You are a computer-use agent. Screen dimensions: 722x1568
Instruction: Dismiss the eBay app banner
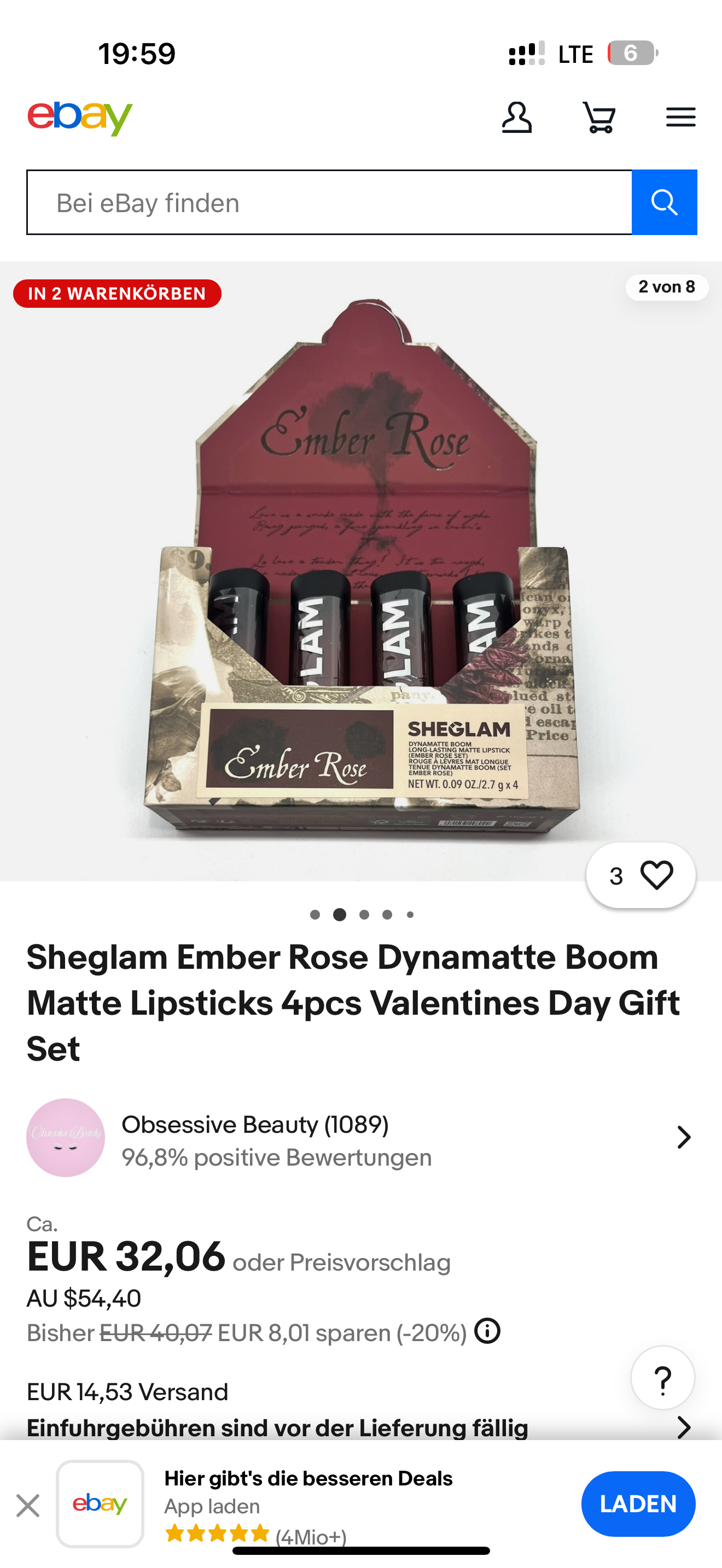(x=28, y=1505)
